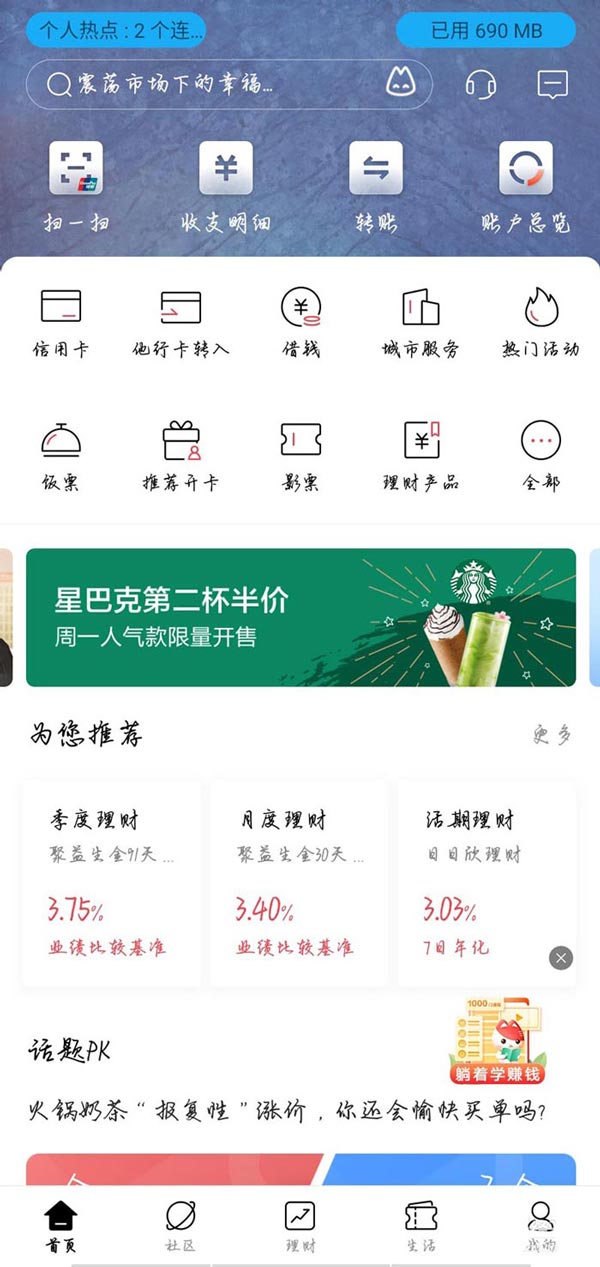Open the 季度理财 3.75% card

point(111,882)
